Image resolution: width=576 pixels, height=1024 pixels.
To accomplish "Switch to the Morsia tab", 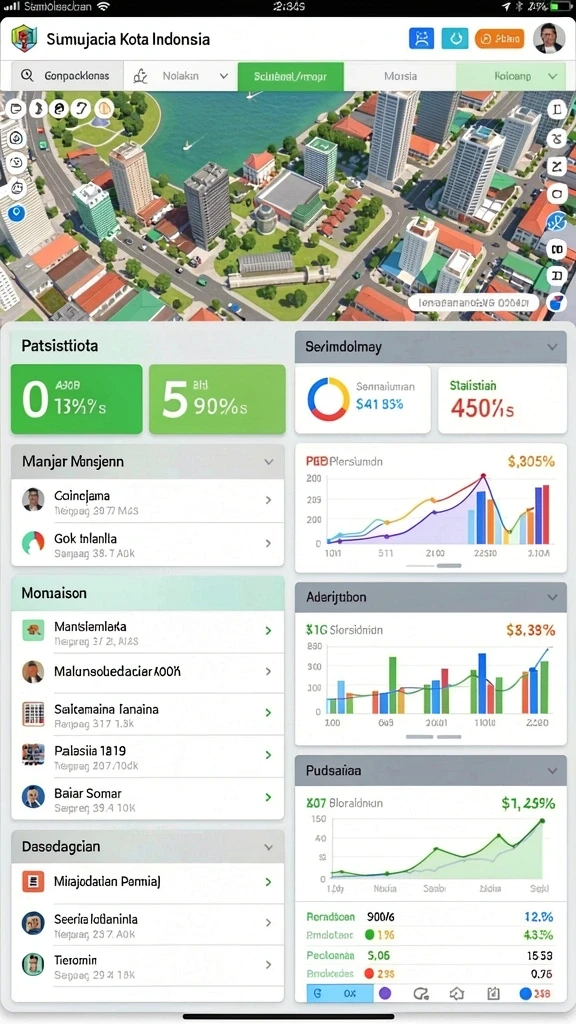I will pyautogui.click(x=400, y=76).
